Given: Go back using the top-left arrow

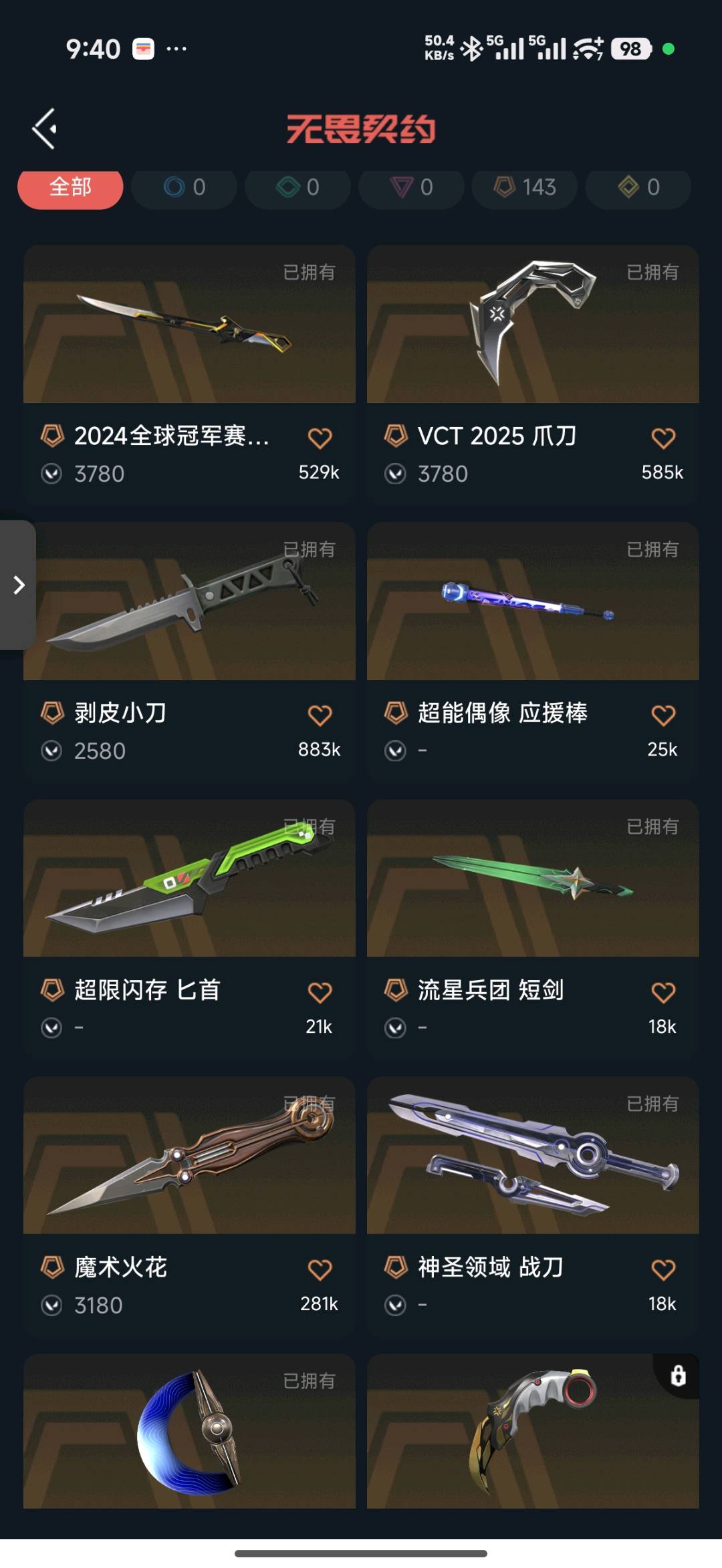Looking at the screenshot, I should 45,128.
